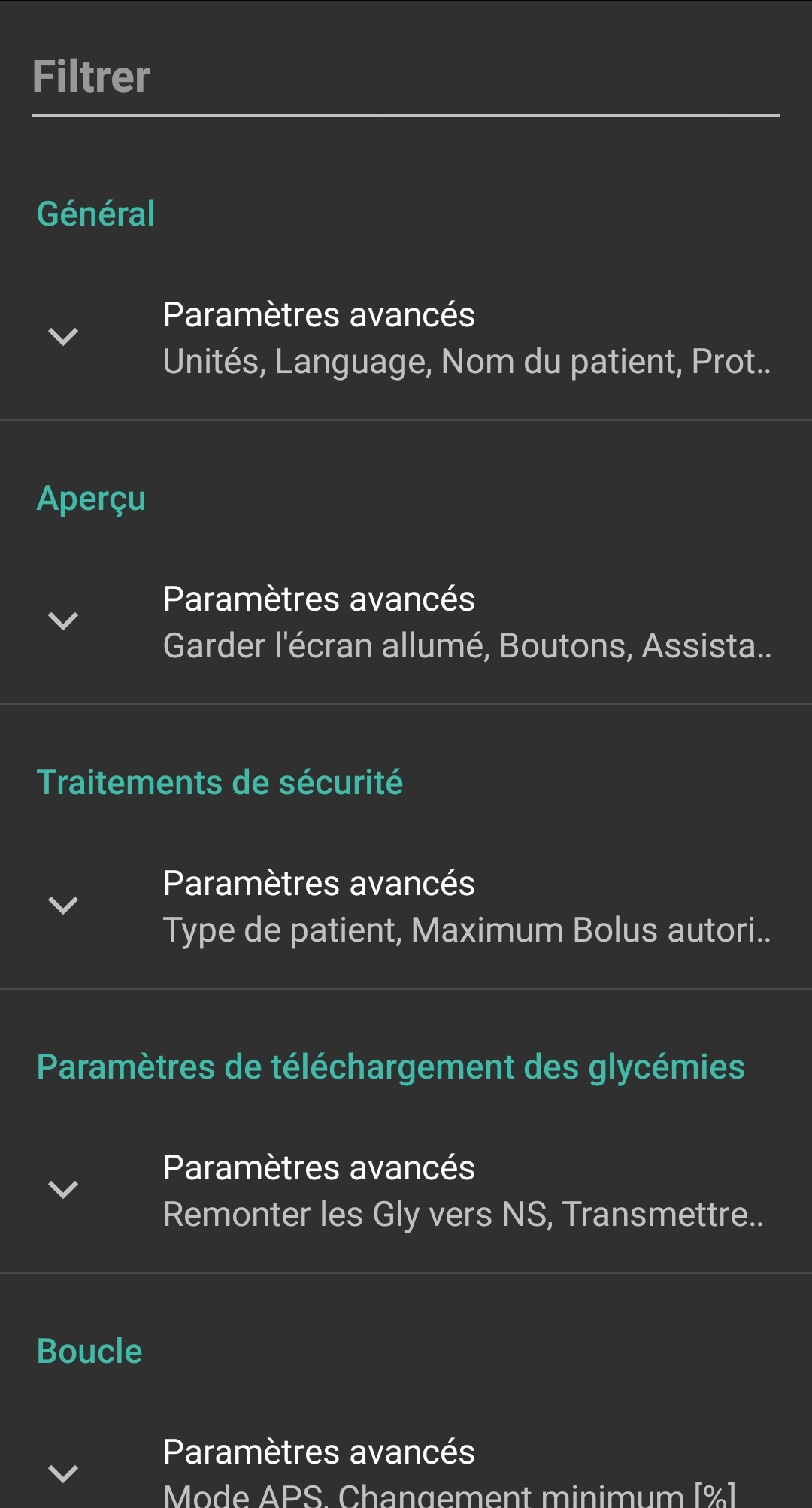Tap the Filtrer search field
The width and height of the screenshot is (812, 1508).
click(x=406, y=75)
